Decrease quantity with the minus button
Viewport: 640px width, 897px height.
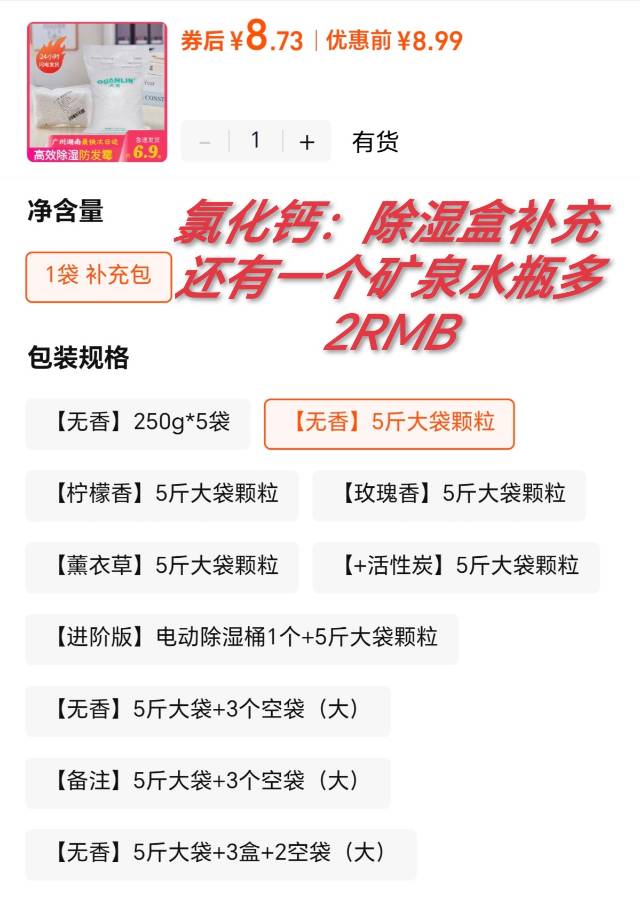click(205, 142)
